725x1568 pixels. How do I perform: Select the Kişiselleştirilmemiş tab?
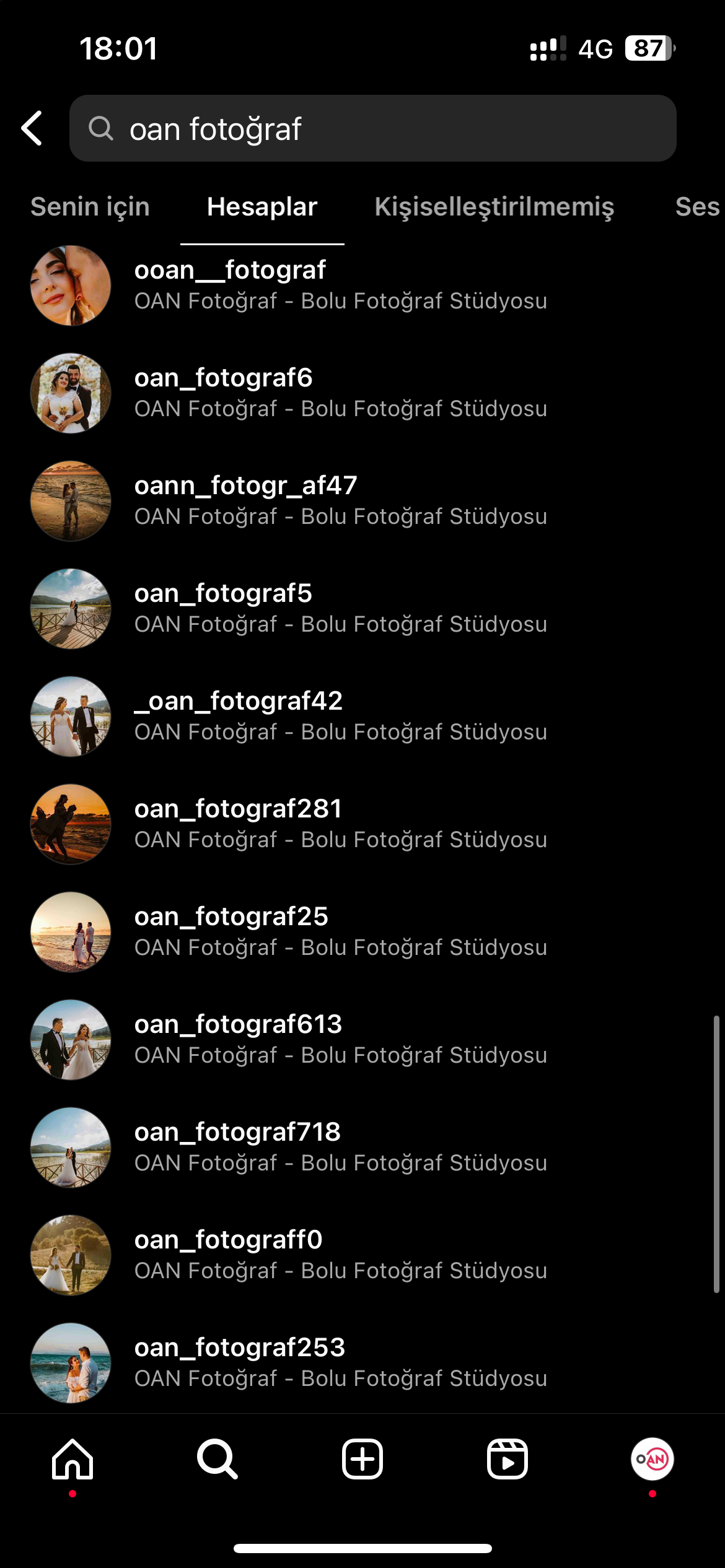(x=494, y=207)
